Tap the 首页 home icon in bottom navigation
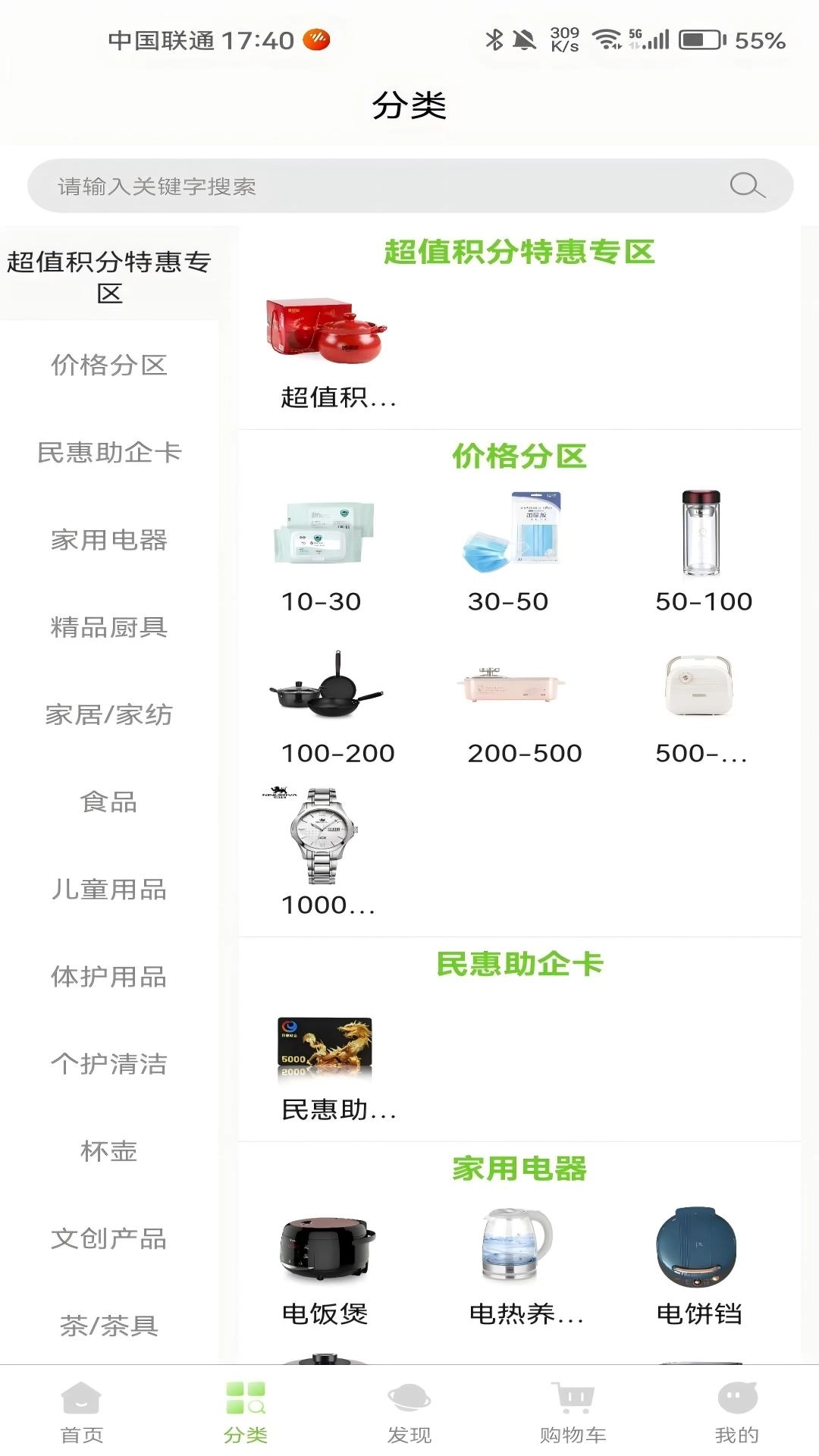The width and height of the screenshot is (819, 1456). click(80, 1410)
